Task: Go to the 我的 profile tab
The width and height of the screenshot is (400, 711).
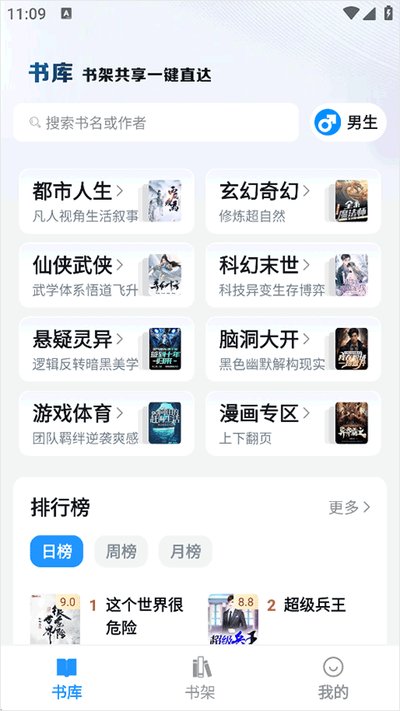Action: [333, 678]
